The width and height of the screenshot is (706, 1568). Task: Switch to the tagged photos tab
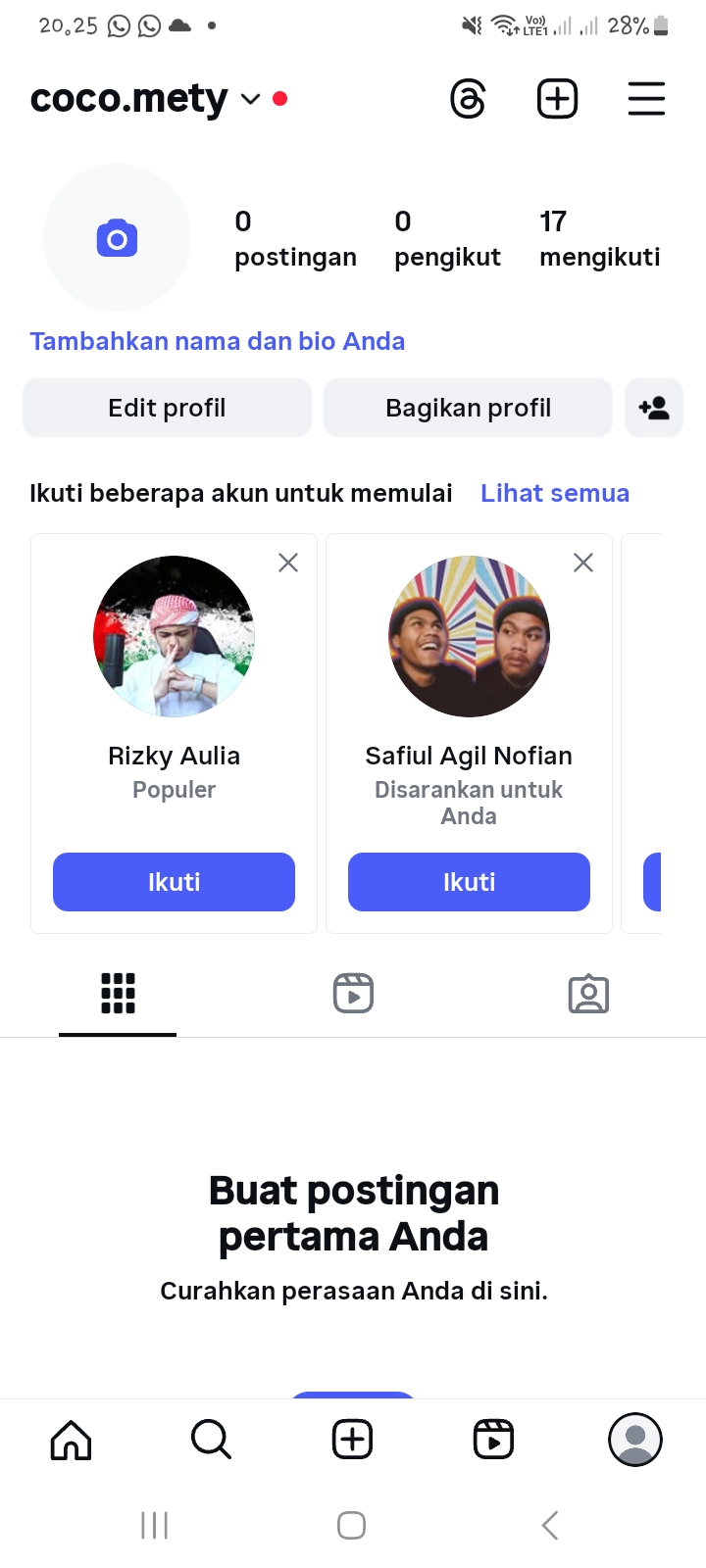click(x=588, y=993)
